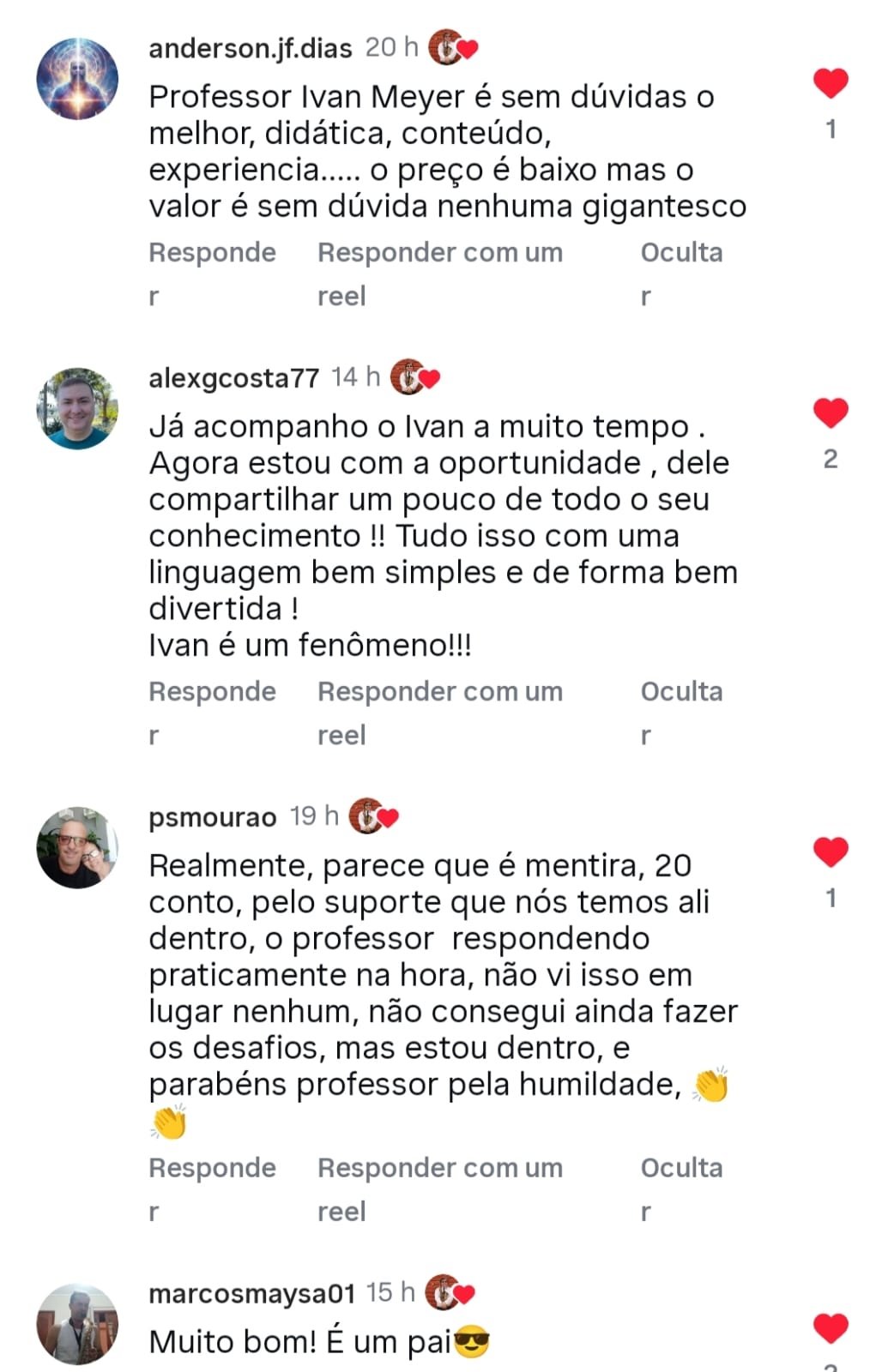Image resolution: width=894 pixels, height=1372 pixels.
Task: Hide alexgcosta77's comment
Action: coord(681,692)
